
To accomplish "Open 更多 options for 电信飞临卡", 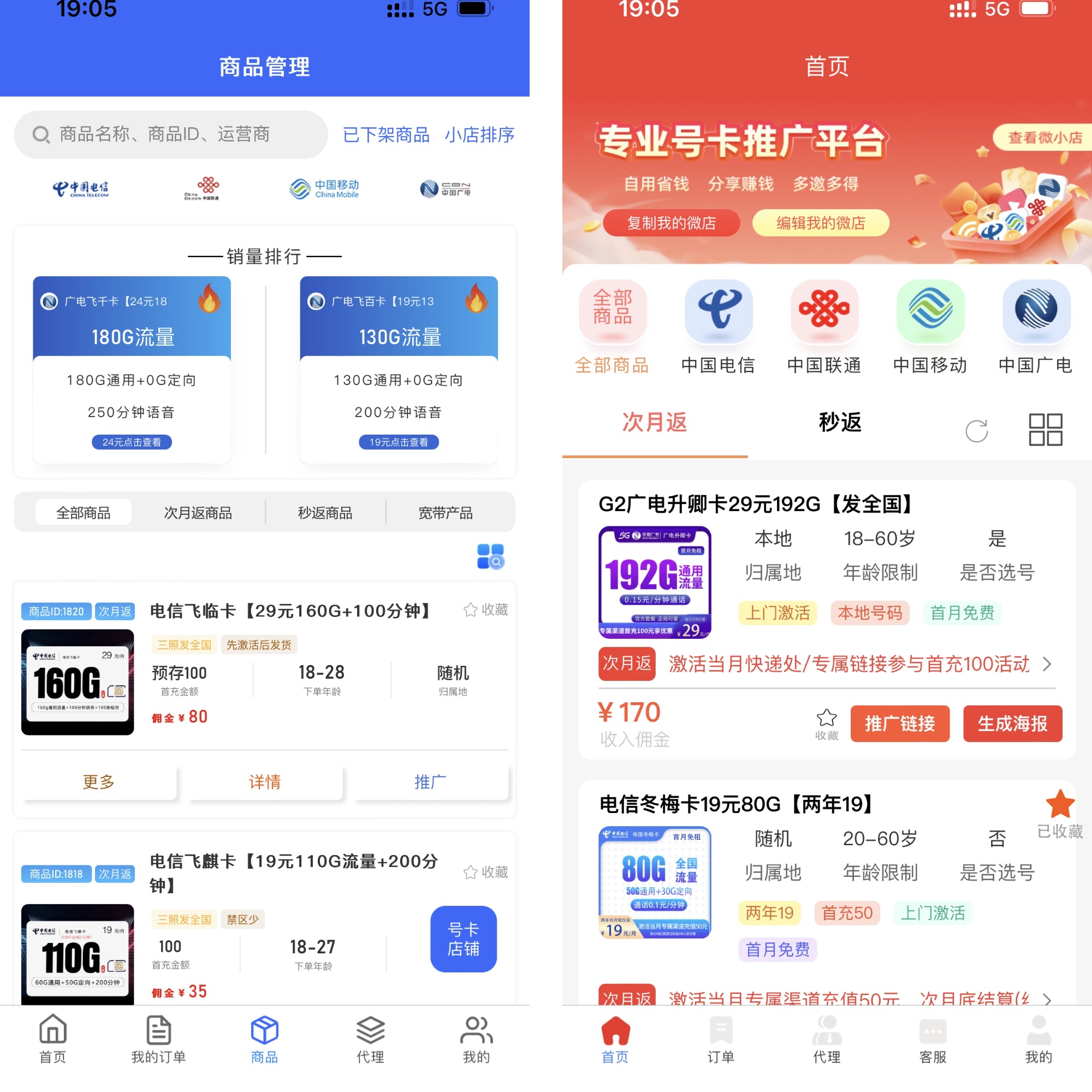I will pos(99,782).
